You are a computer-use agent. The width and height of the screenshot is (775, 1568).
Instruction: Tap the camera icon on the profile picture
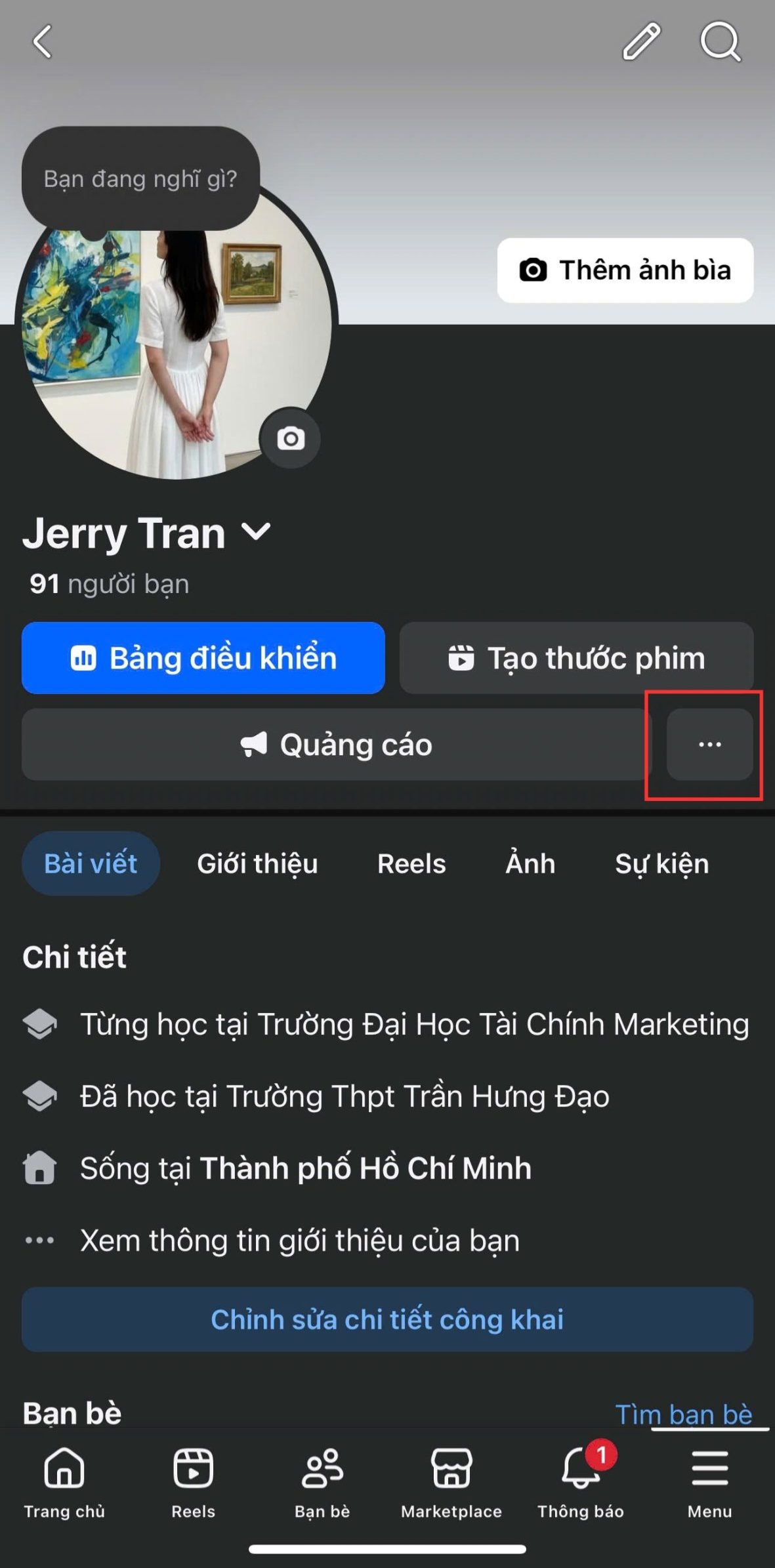pyautogui.click(x=291, y=438)
